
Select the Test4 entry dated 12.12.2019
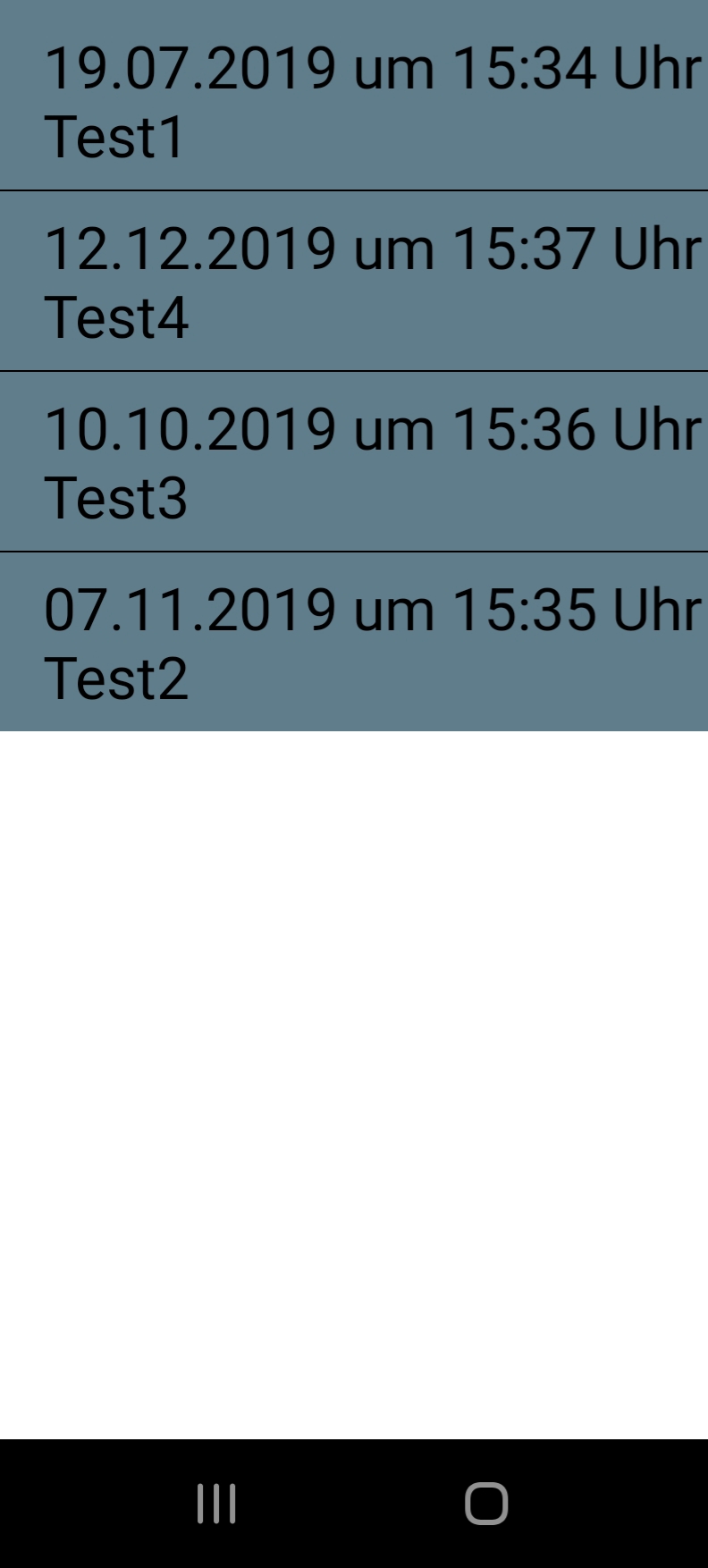pyautogui.click(x=354, y=282)
